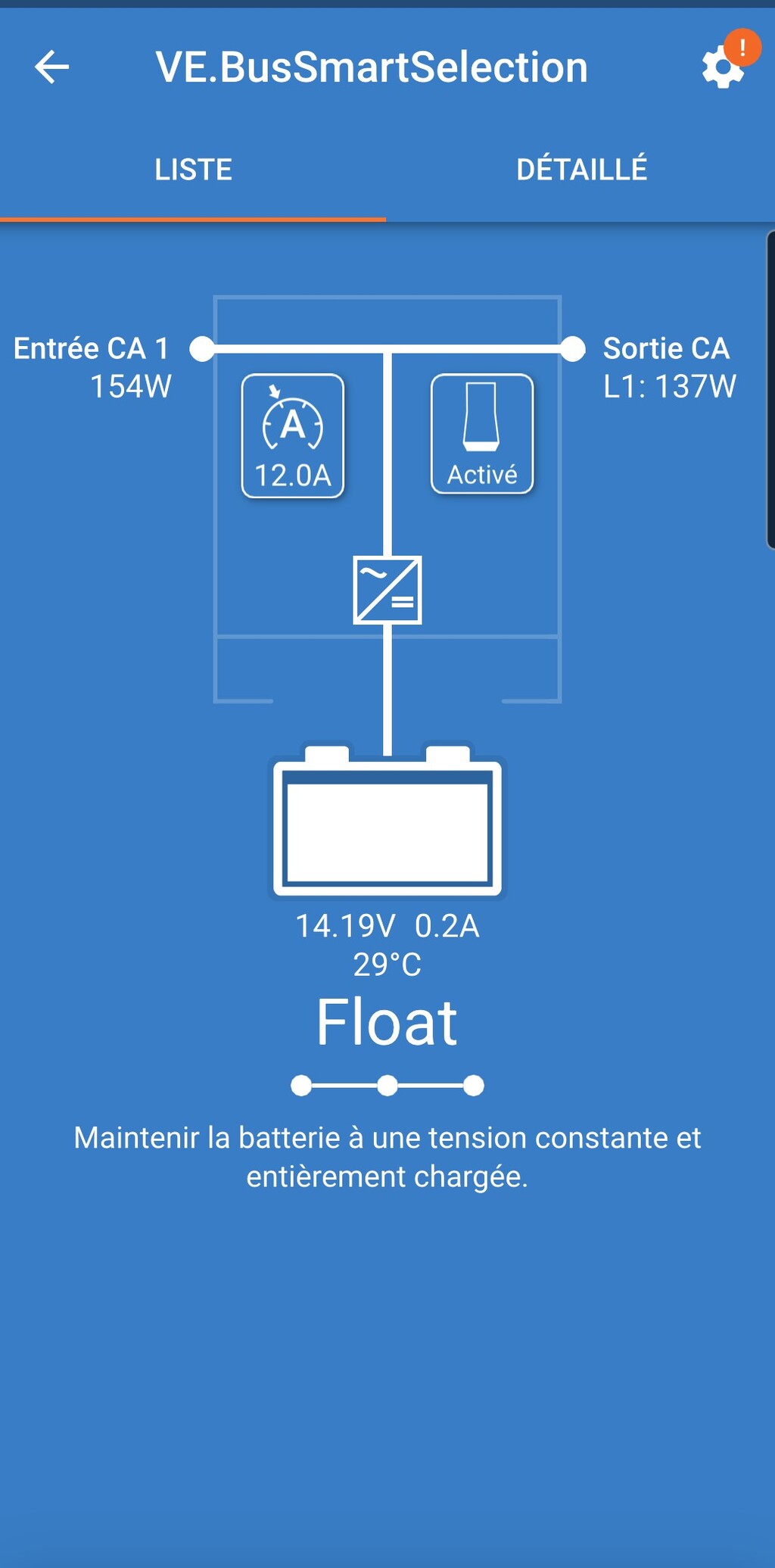Tap the 12.0A input current limit button

click(293, 436)
